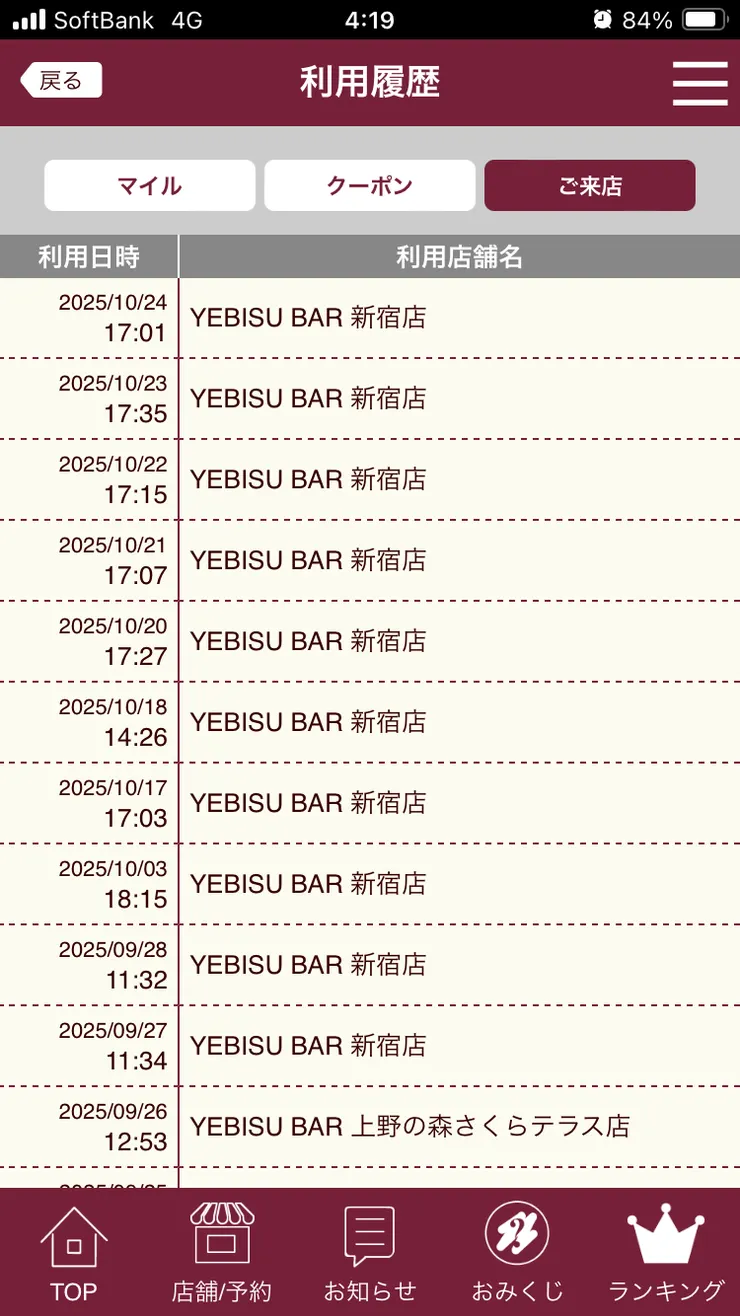This screenshot has height=1316, width=740.
Task: Open the ランキング tab
Action: pyautogui.click(x=666, y=1254)
